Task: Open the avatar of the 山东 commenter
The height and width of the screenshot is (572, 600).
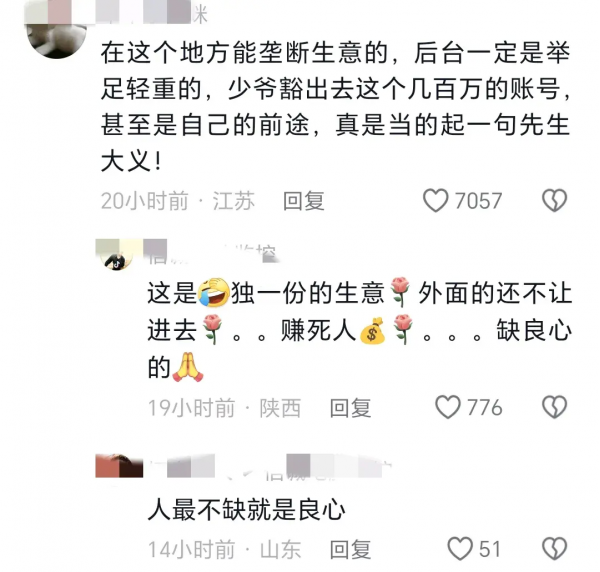Action: click(119, 467)
